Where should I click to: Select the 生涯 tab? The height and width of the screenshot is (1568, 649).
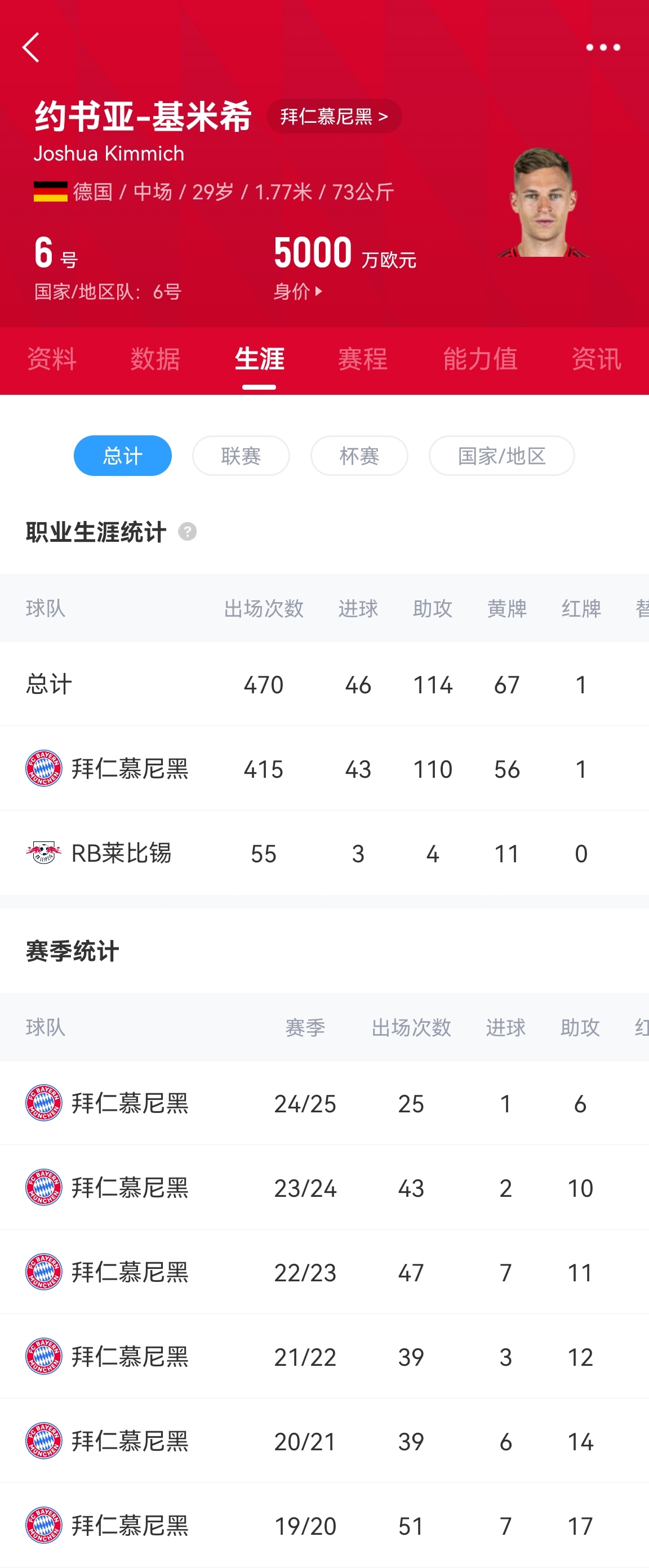tap(259, 359)
